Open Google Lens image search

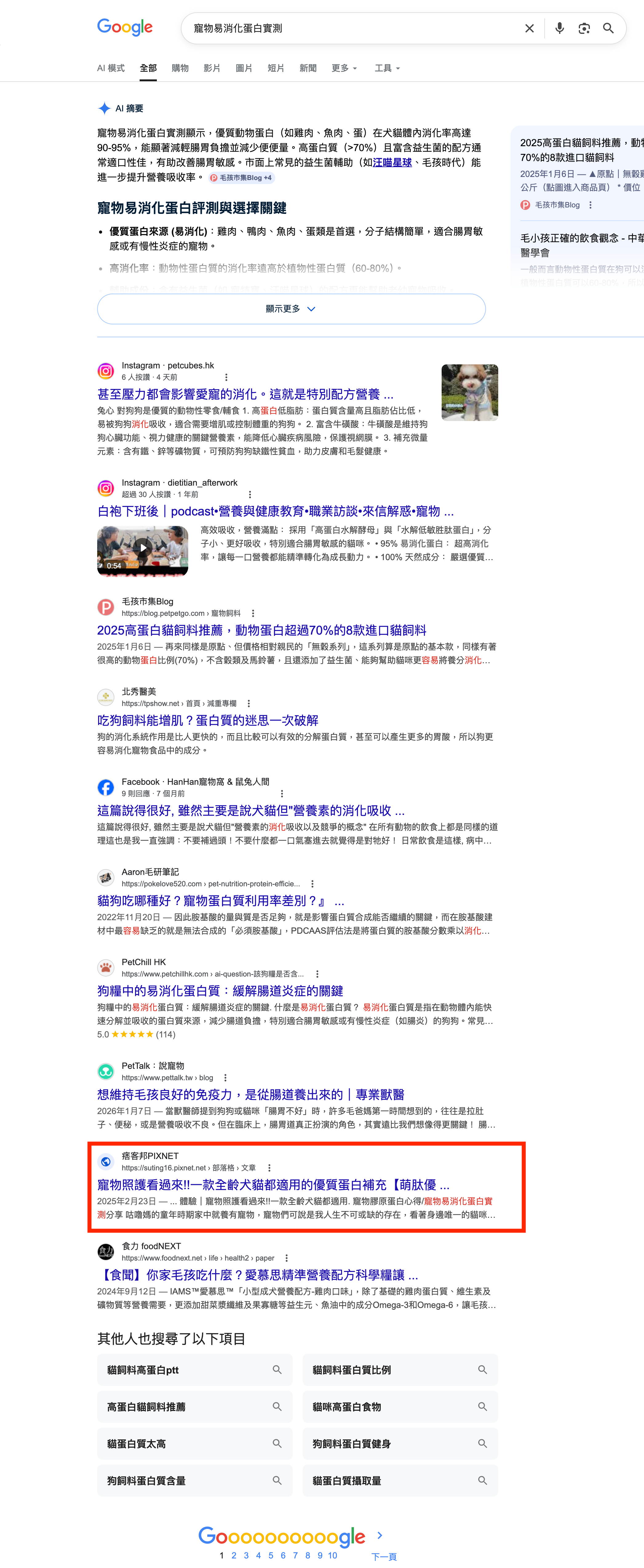click(584, 29)
